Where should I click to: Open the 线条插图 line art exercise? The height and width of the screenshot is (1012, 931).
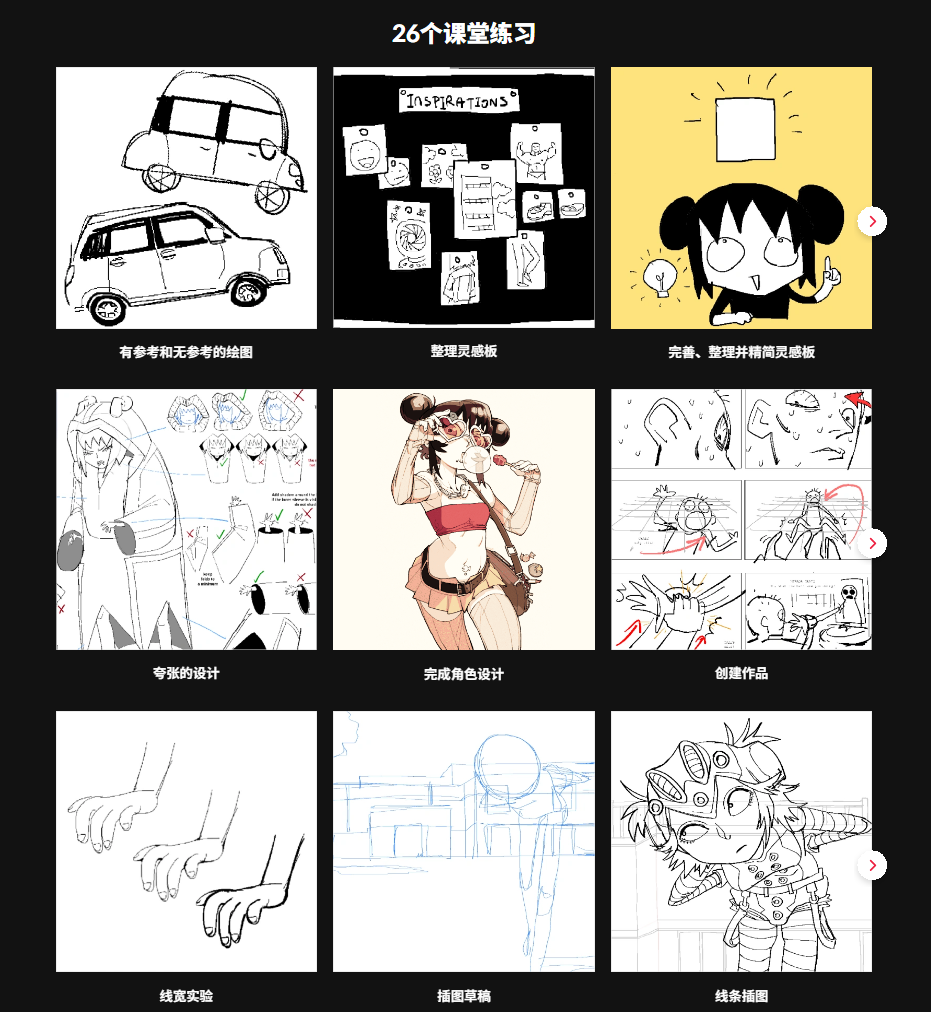pyautogui.click(x=741, y=842)
